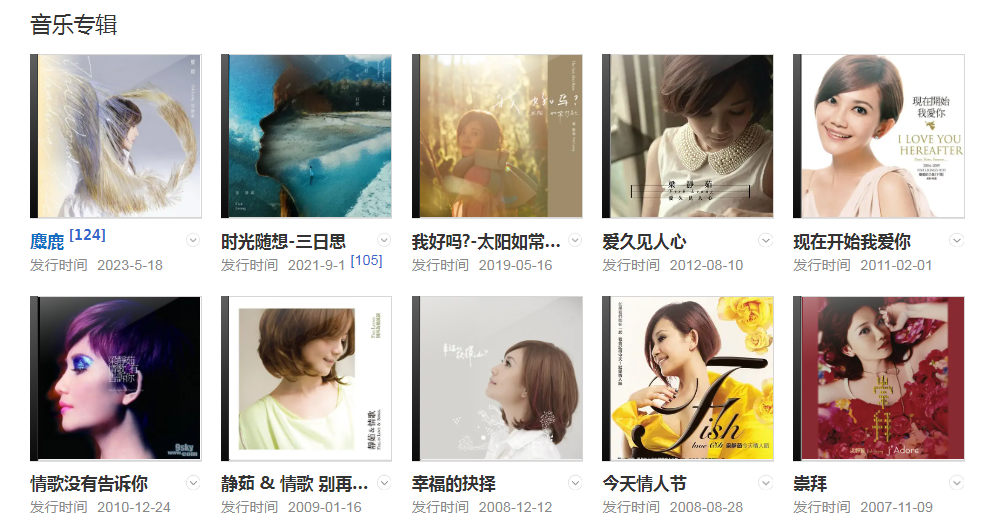Expand details for 麋鹿
Screen dimensions: 995x531
[193, 240]
